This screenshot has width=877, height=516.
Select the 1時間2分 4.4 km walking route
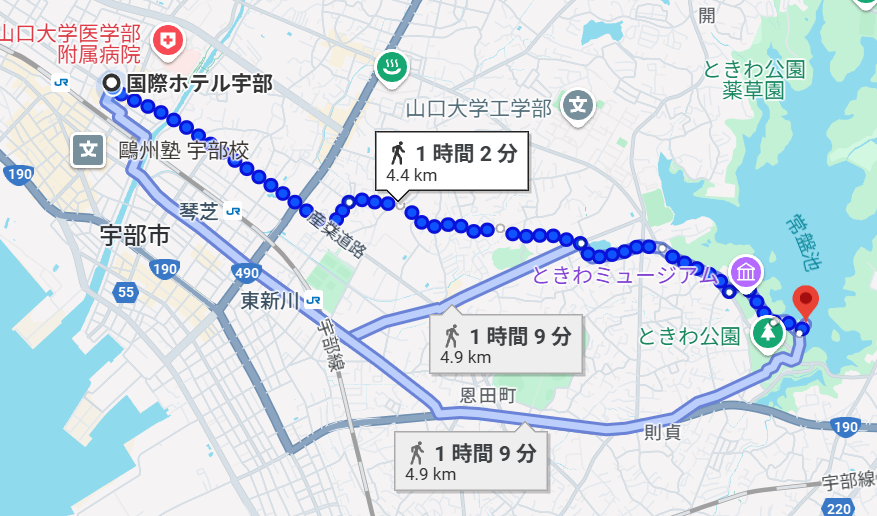pos(451,162)
